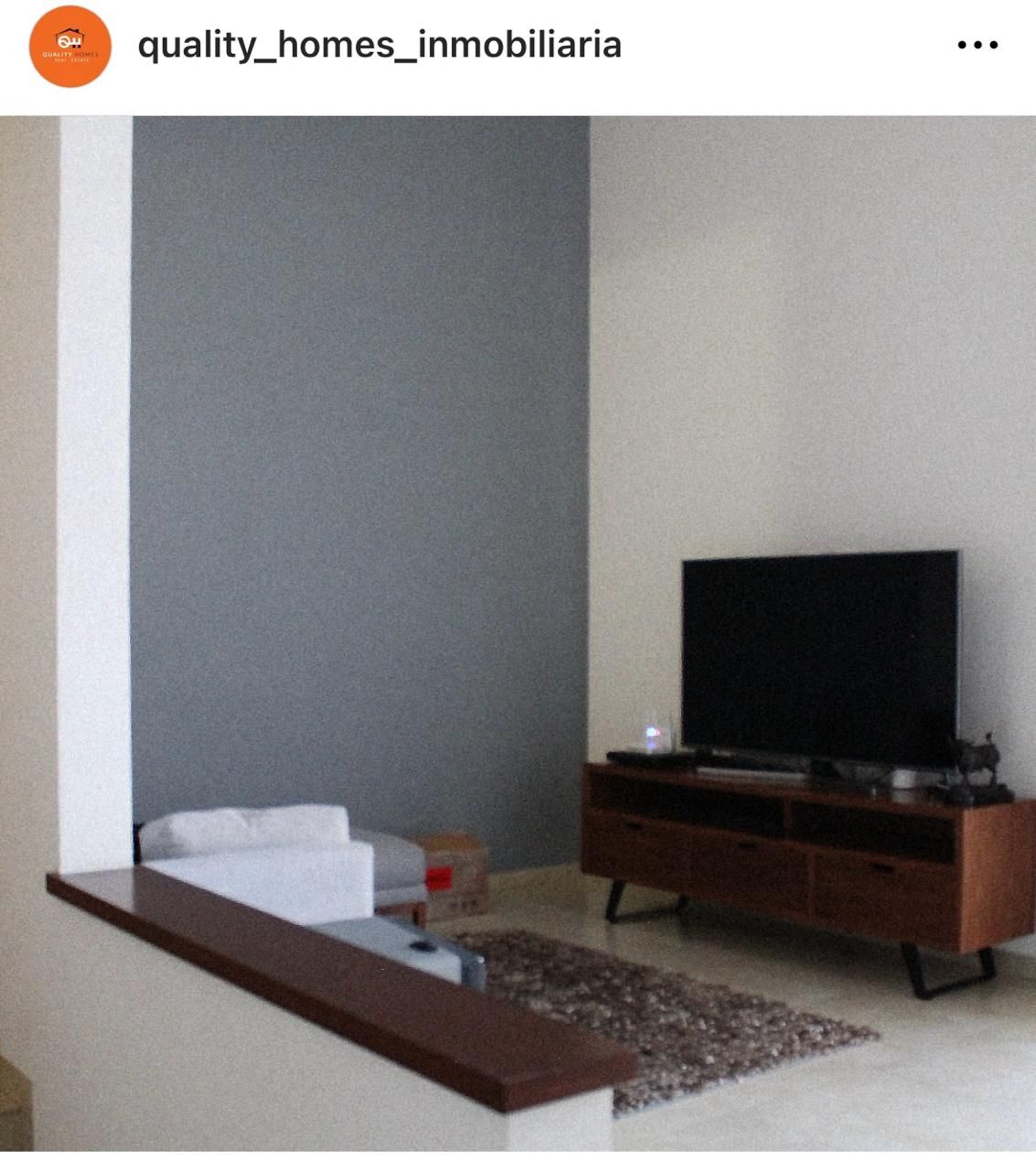Image resolution: width=1036 pixels, height=1170 pixels.
Task: Open the post's three-dot options menu
Action: tap(977, 45)
